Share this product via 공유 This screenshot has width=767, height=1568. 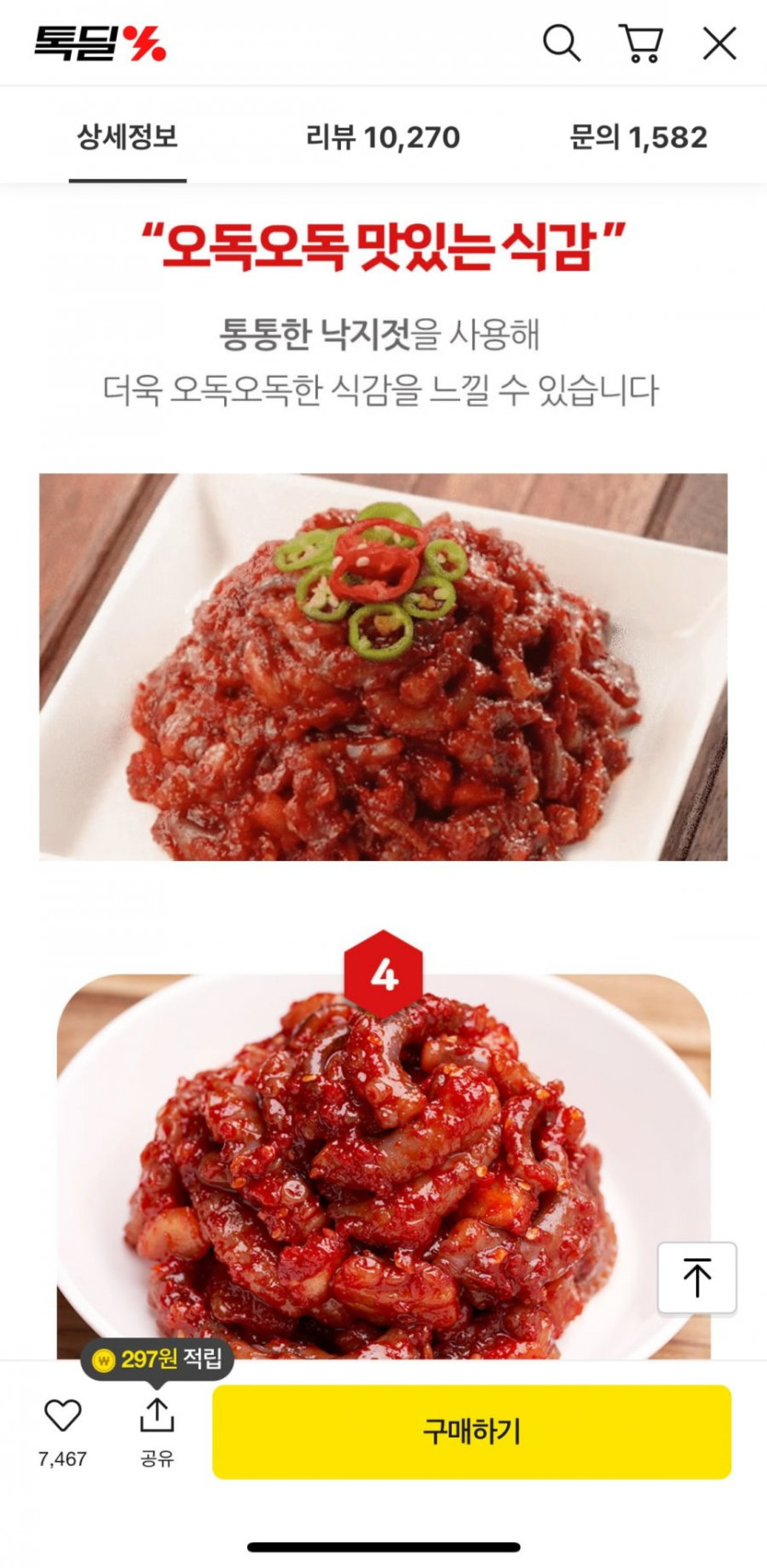pos(157,1432)
